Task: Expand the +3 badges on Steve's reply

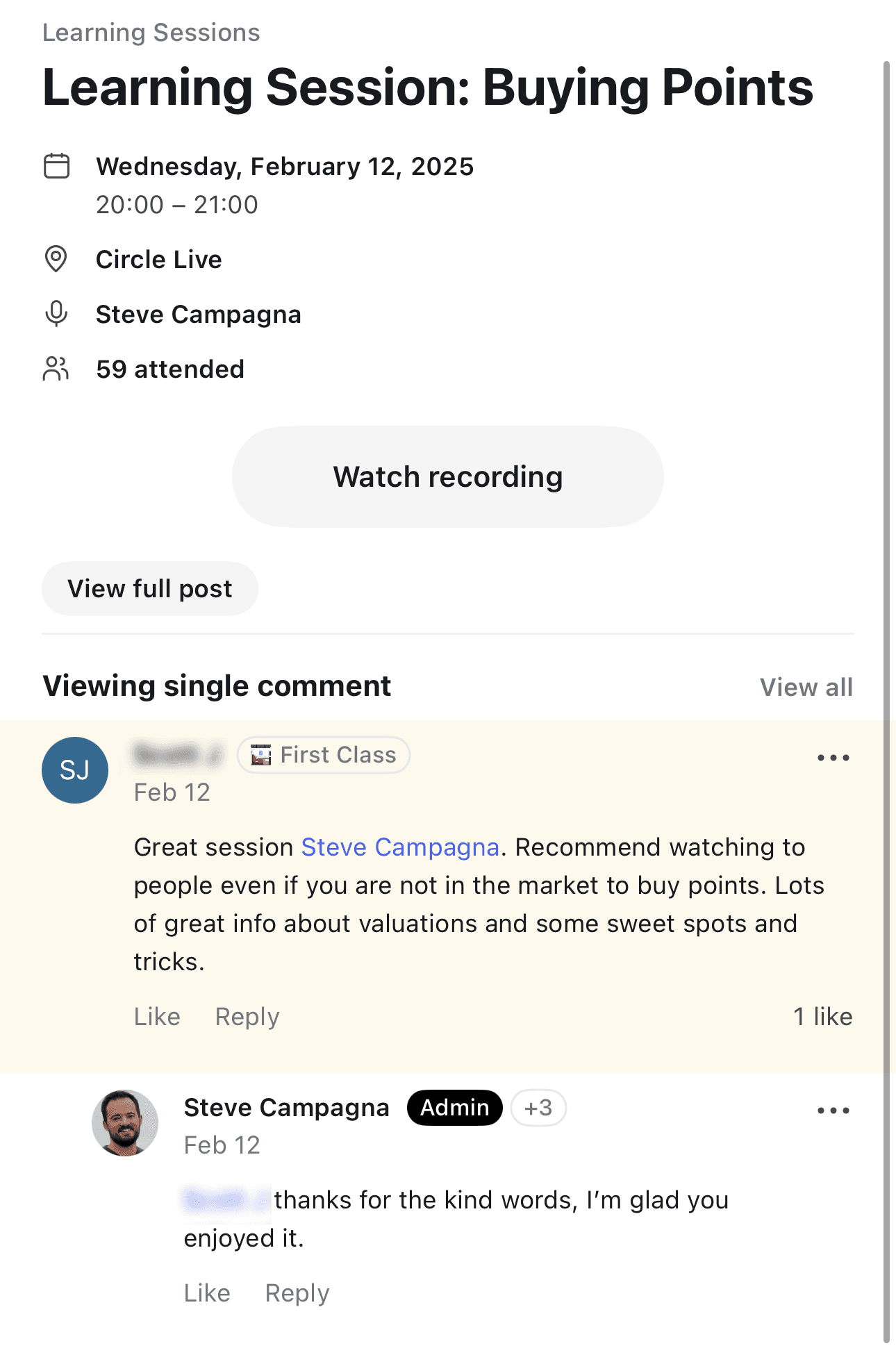Action: click(538, 1108)
